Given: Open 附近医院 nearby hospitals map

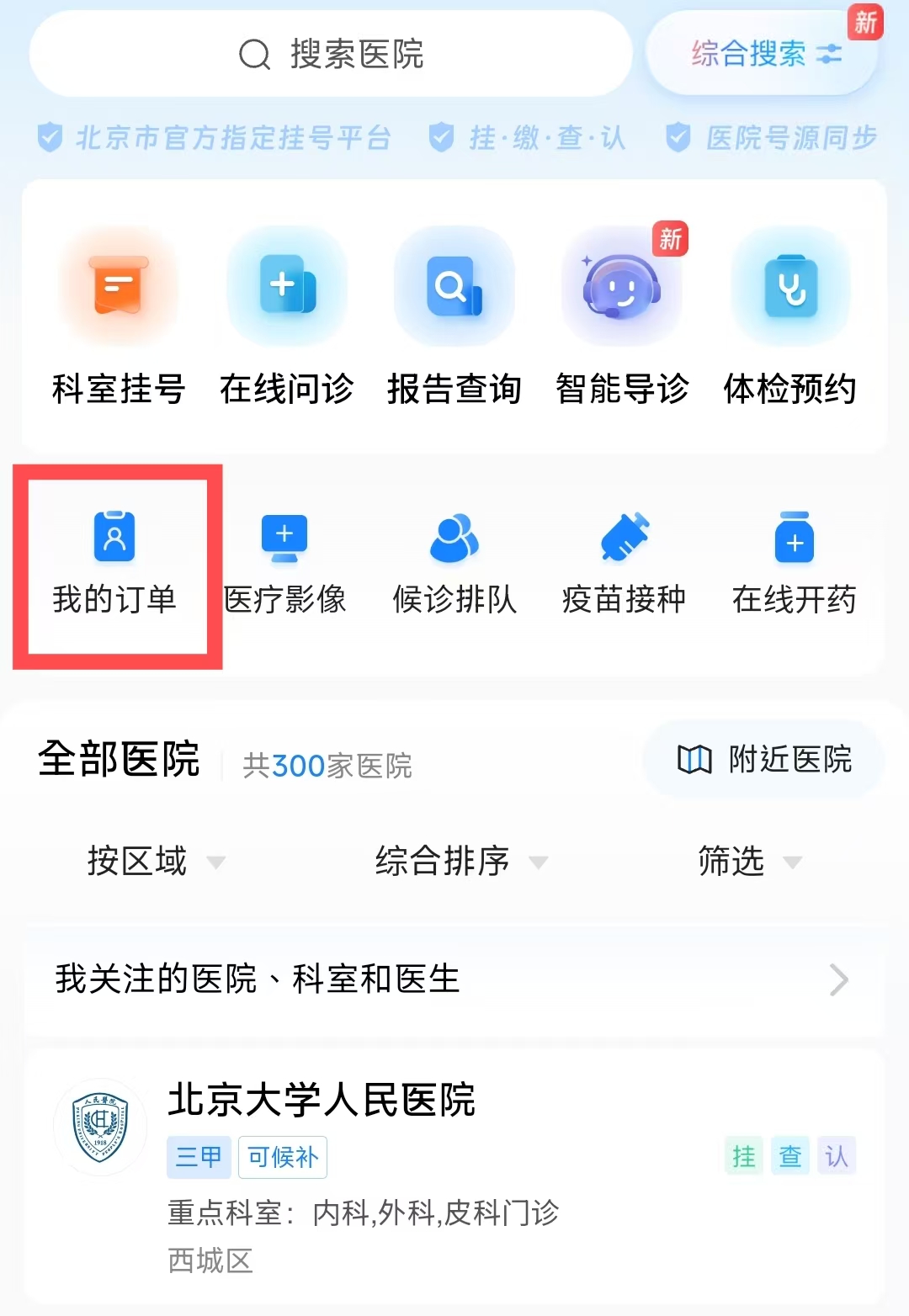Looking at the screenshot, I should pos(762,759).
